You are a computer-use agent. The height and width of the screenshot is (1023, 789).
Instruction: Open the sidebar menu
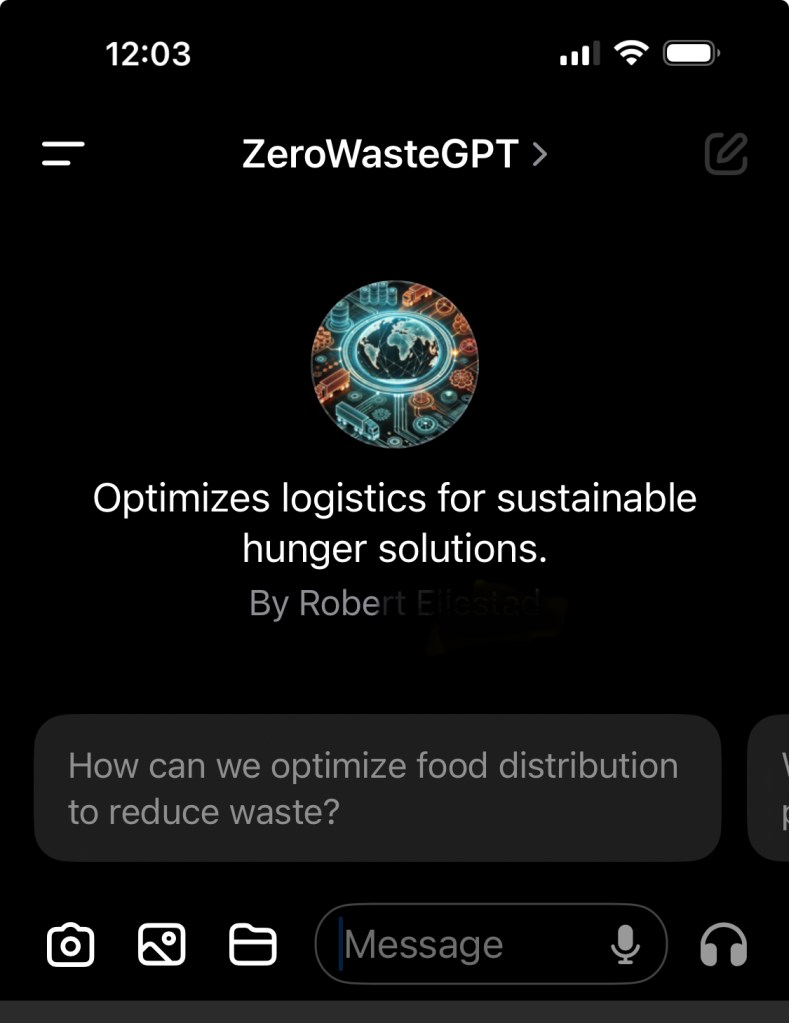63,154
